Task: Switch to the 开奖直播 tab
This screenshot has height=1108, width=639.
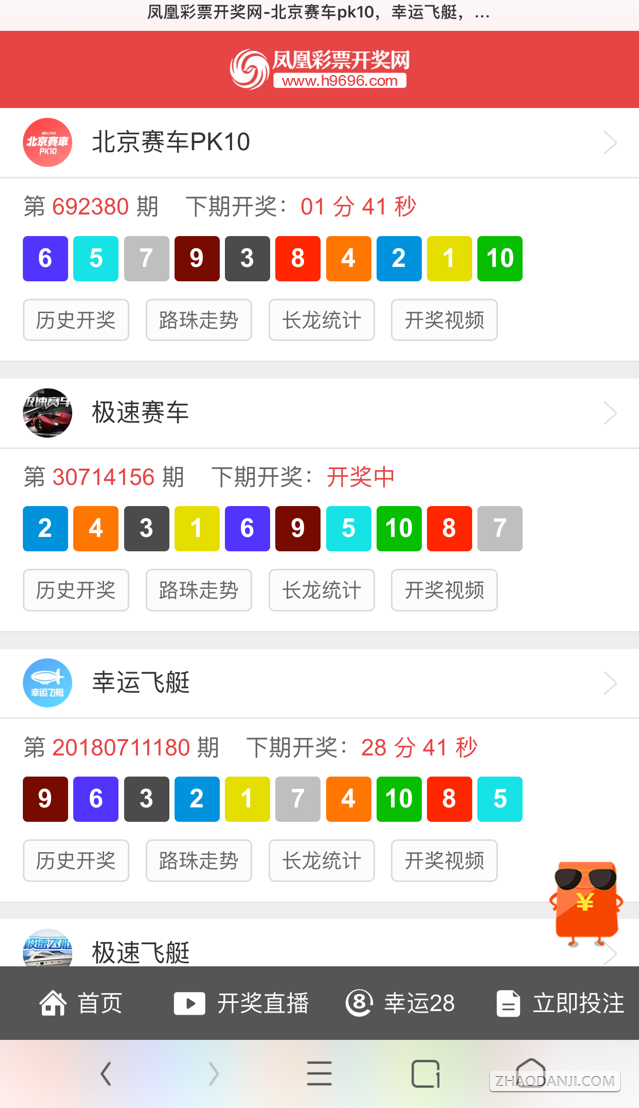Action: click(241, 1003)
